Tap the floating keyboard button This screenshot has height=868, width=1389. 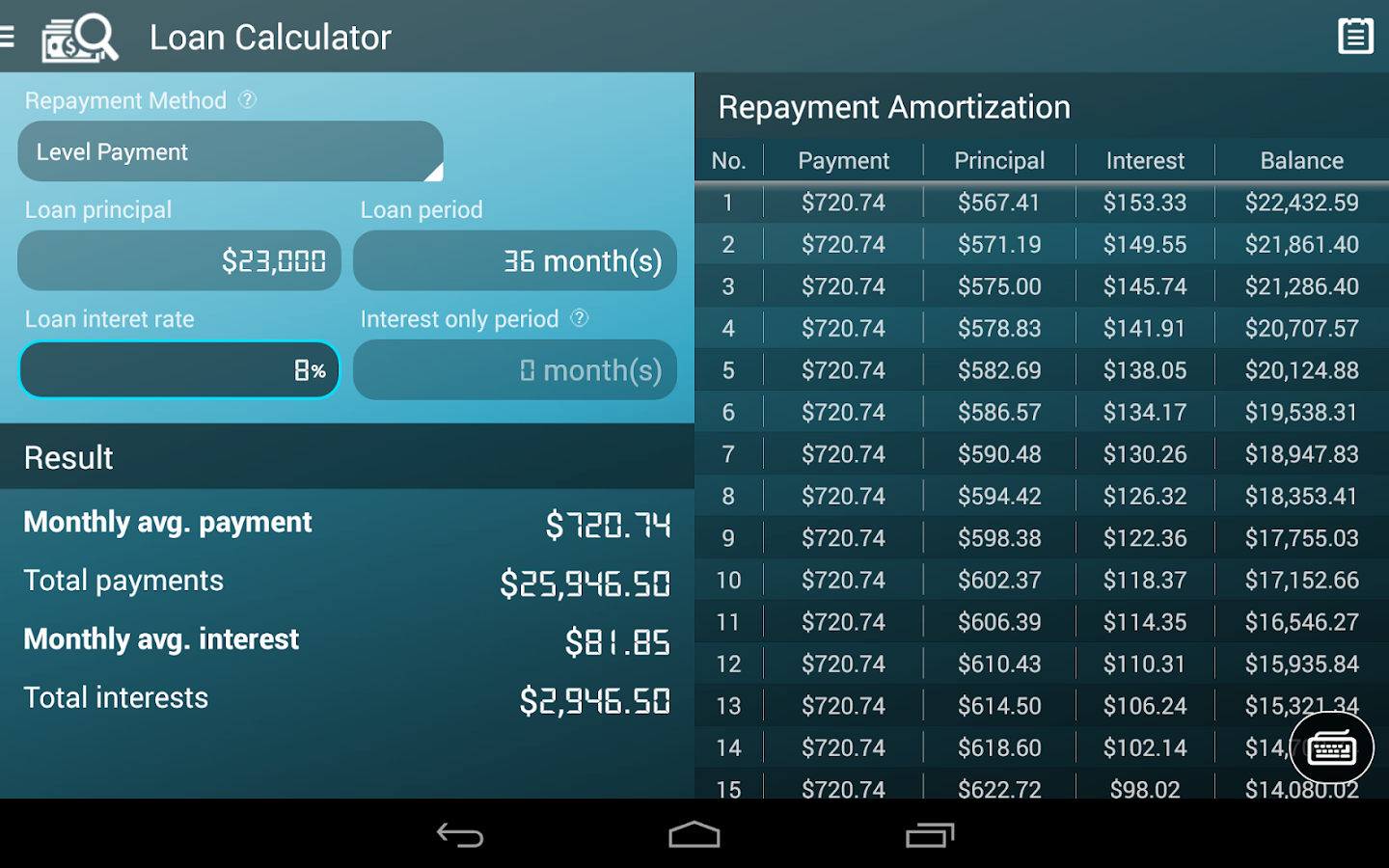tap(1332, 747)
